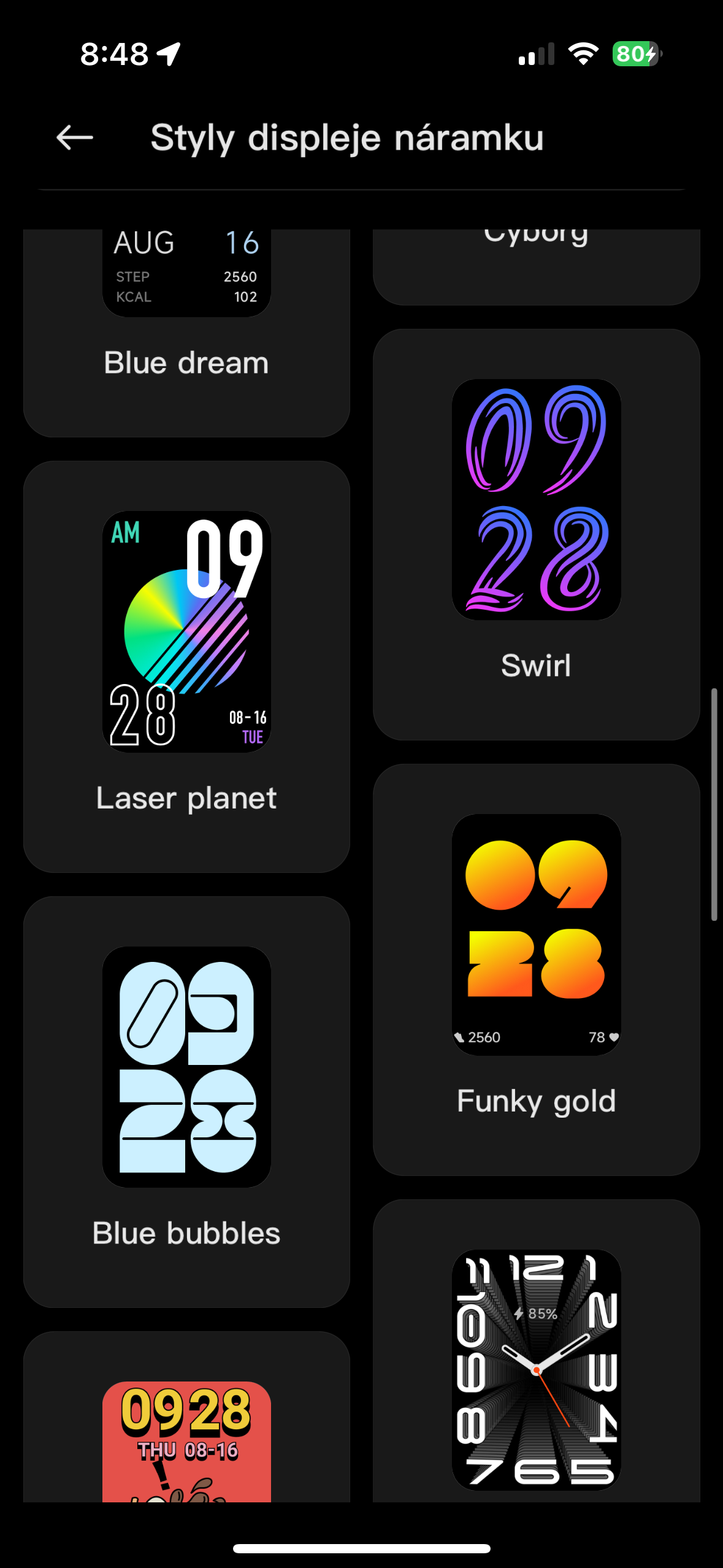Open the Blue bubbles band display
723x1568 pixels.
click(x=186, y=1101)
